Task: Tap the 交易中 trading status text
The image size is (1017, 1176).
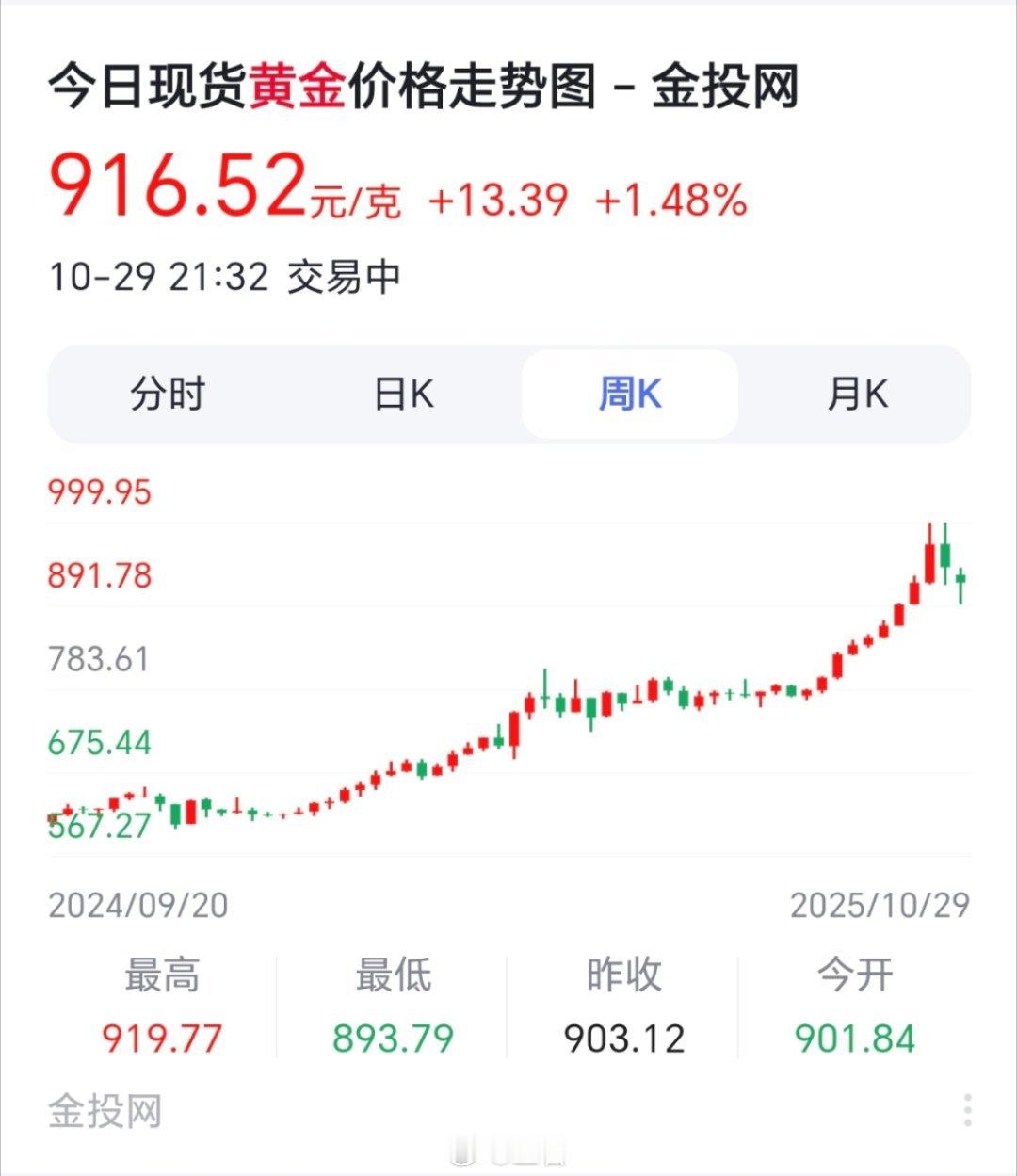Action: (x=343, y=274)
